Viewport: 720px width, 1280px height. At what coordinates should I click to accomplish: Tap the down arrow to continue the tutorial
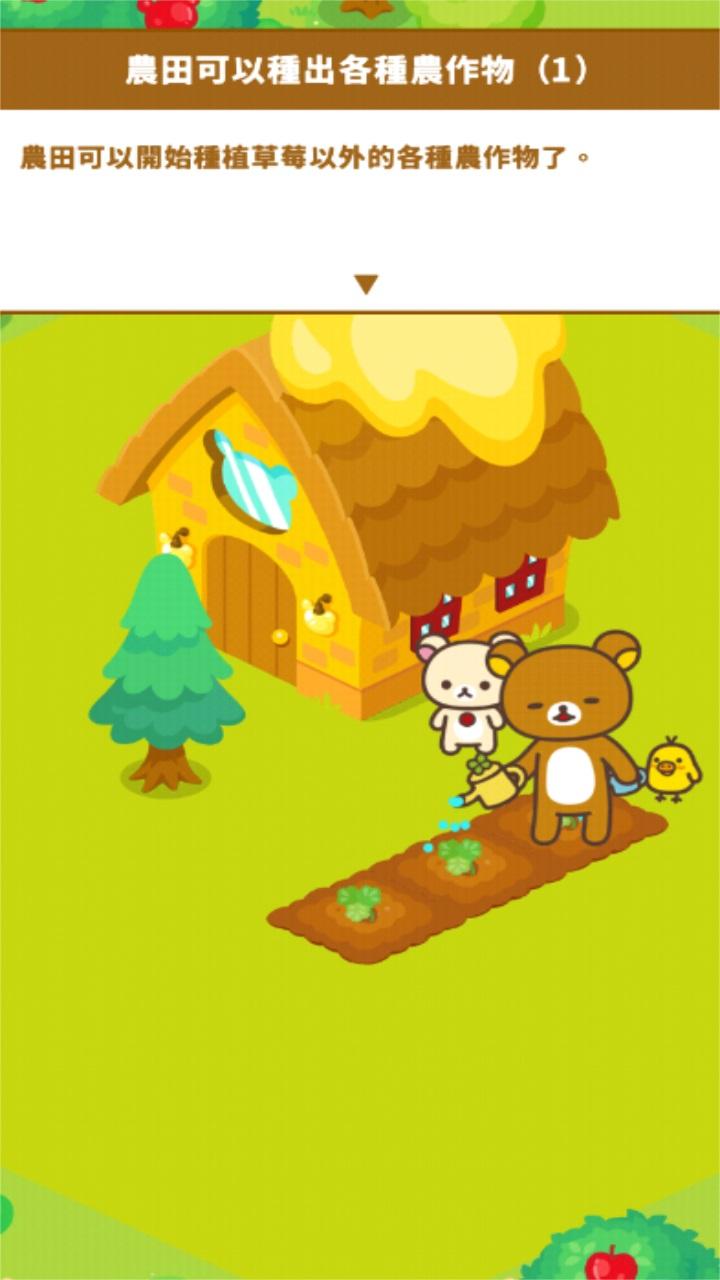pyautogui.click(x=366, y=285)
